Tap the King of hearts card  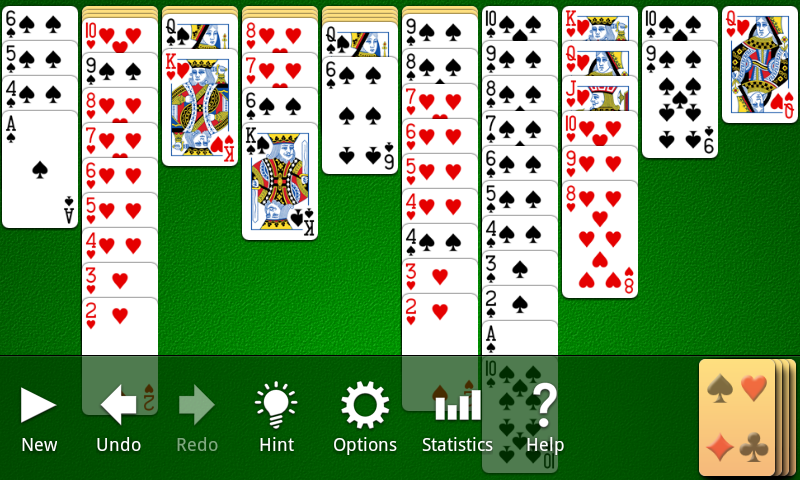200,108
